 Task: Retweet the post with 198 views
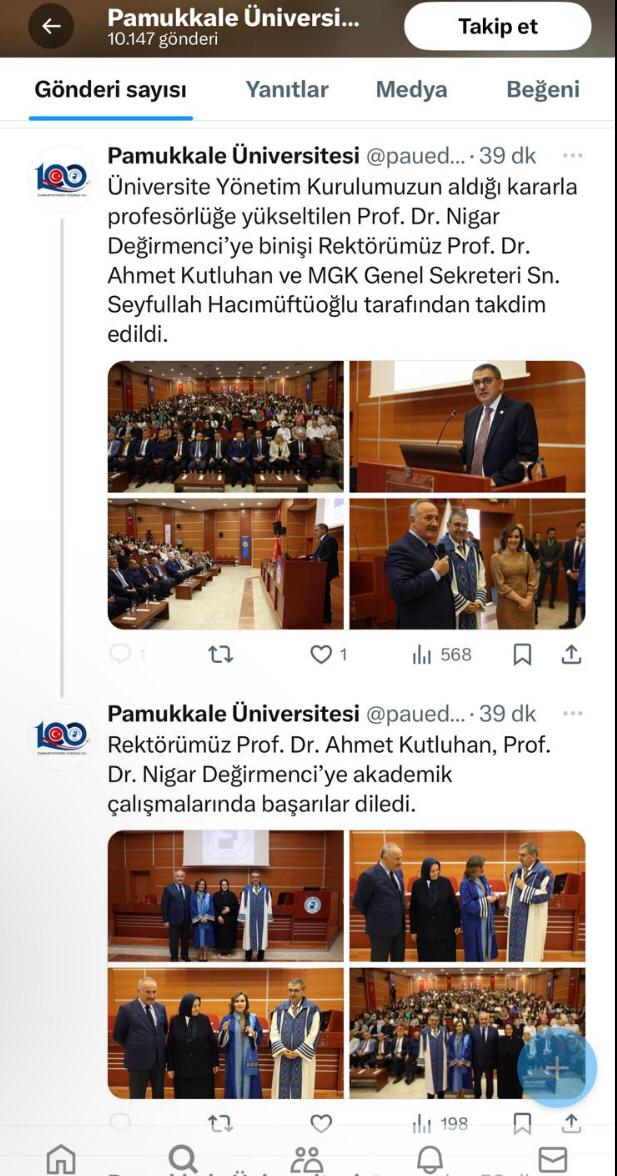tap(220, 1124)
